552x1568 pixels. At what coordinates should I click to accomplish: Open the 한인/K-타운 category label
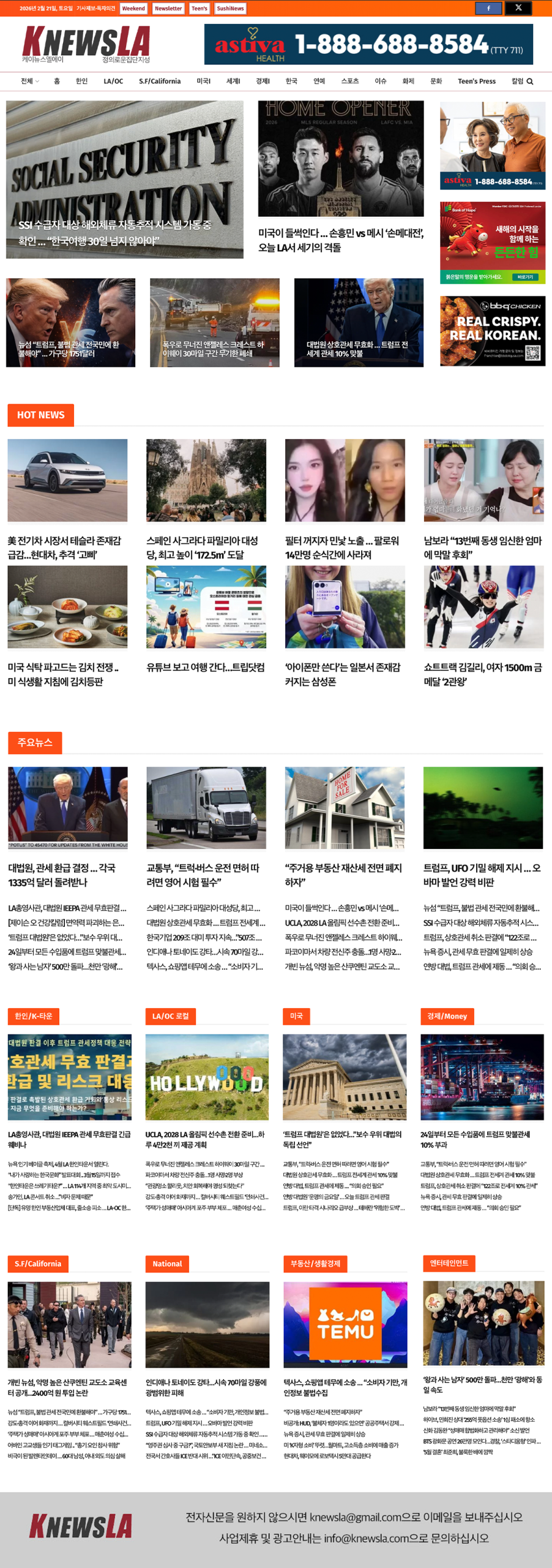pyautogui.click(x=34, y=1016)
